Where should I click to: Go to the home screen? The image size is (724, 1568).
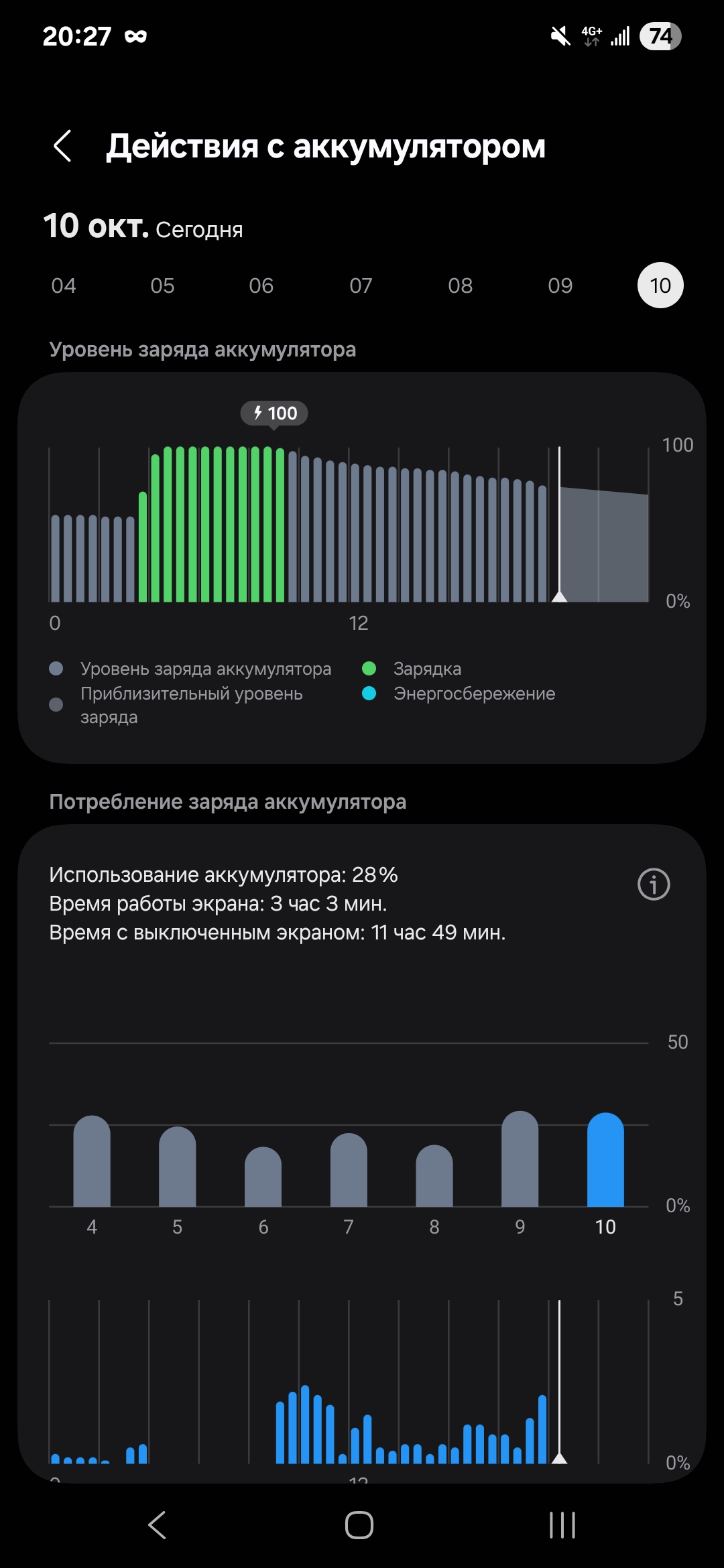click(x=359, y=1525)
